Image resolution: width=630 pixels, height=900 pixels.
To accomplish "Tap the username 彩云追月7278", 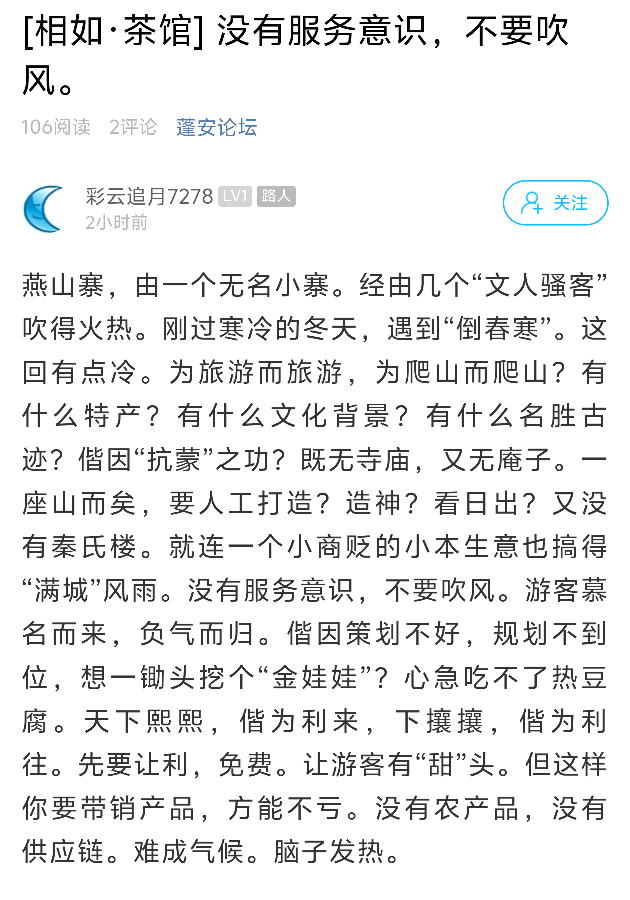I will click(x=149, y=196).
